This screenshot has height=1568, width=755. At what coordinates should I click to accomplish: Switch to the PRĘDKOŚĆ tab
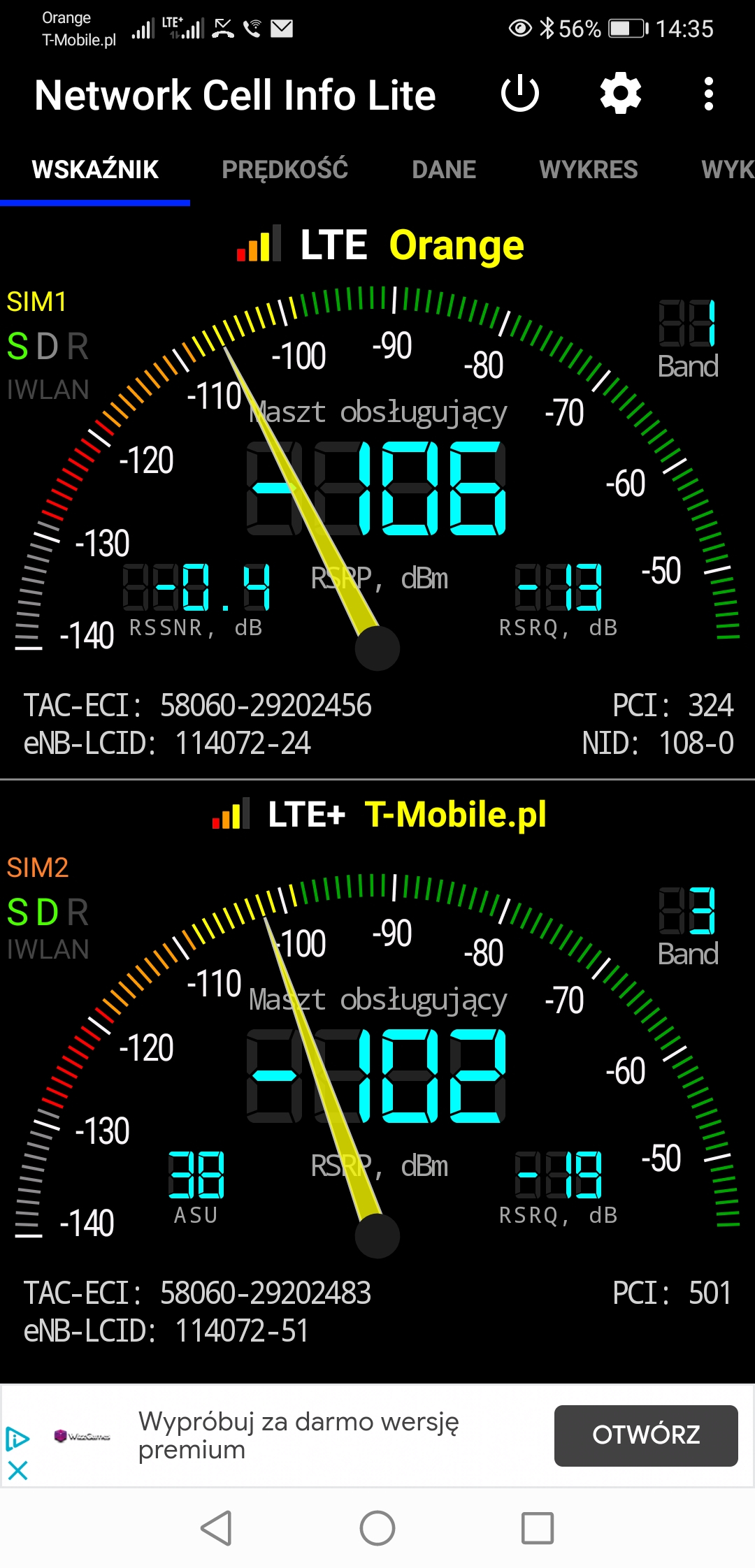click(x=285, y=170)
